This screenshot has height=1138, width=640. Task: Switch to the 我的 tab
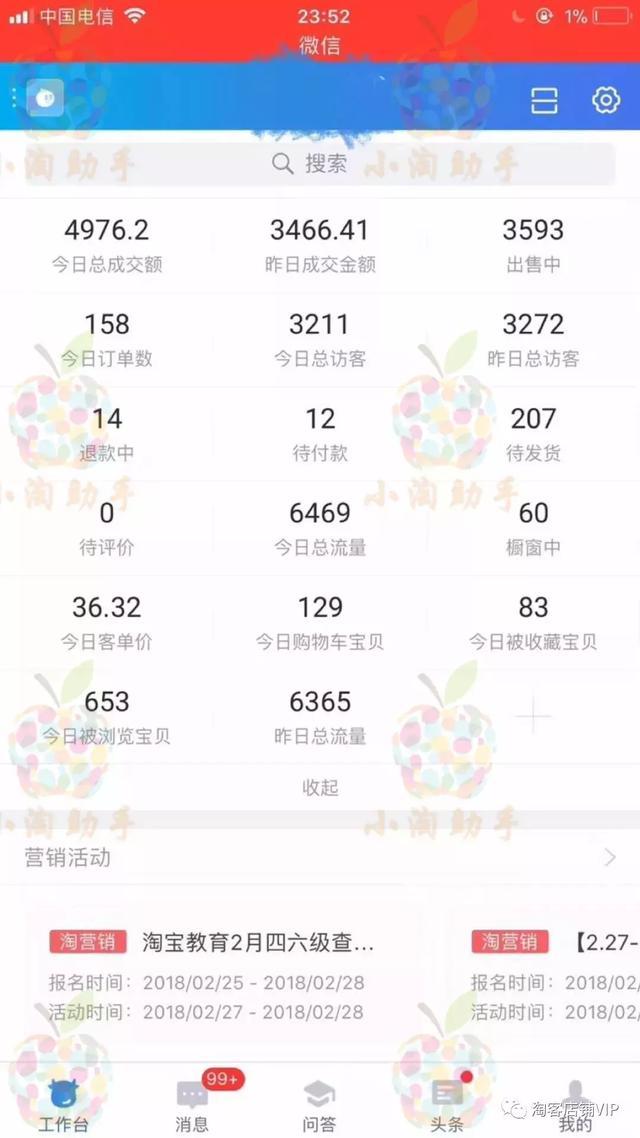click(575, 1103)
